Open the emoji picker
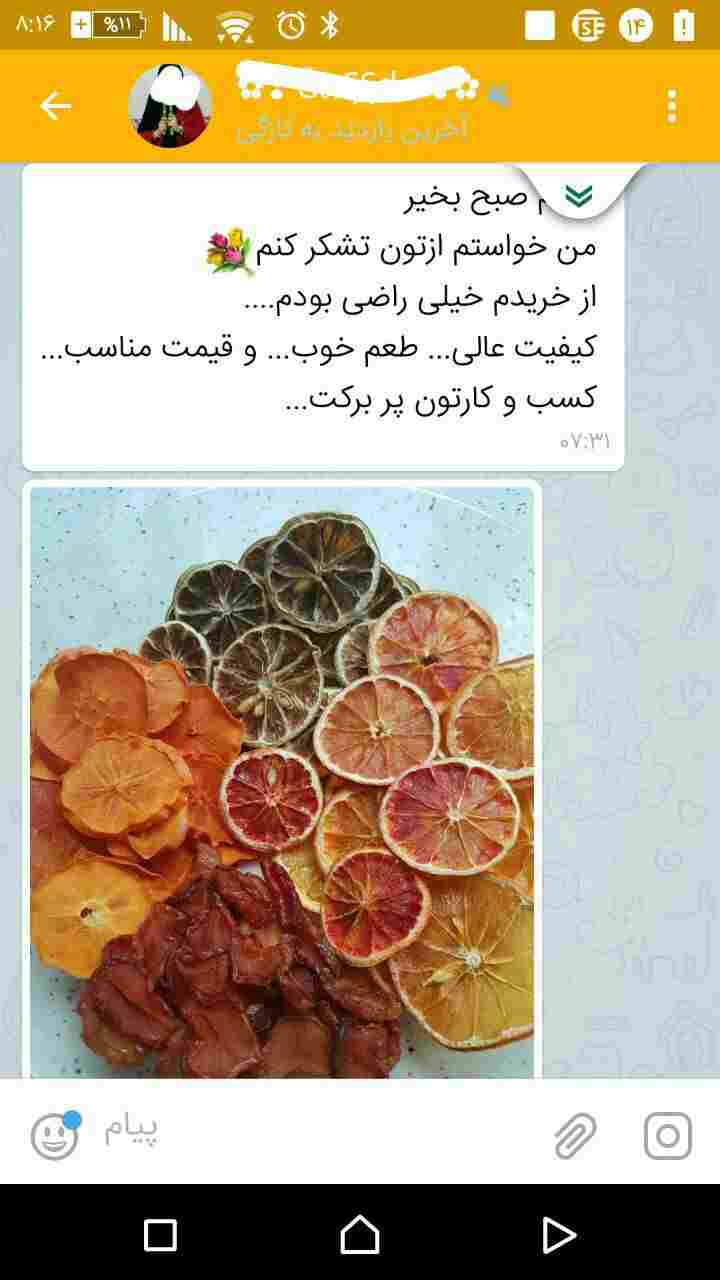 coord(54,1136)
